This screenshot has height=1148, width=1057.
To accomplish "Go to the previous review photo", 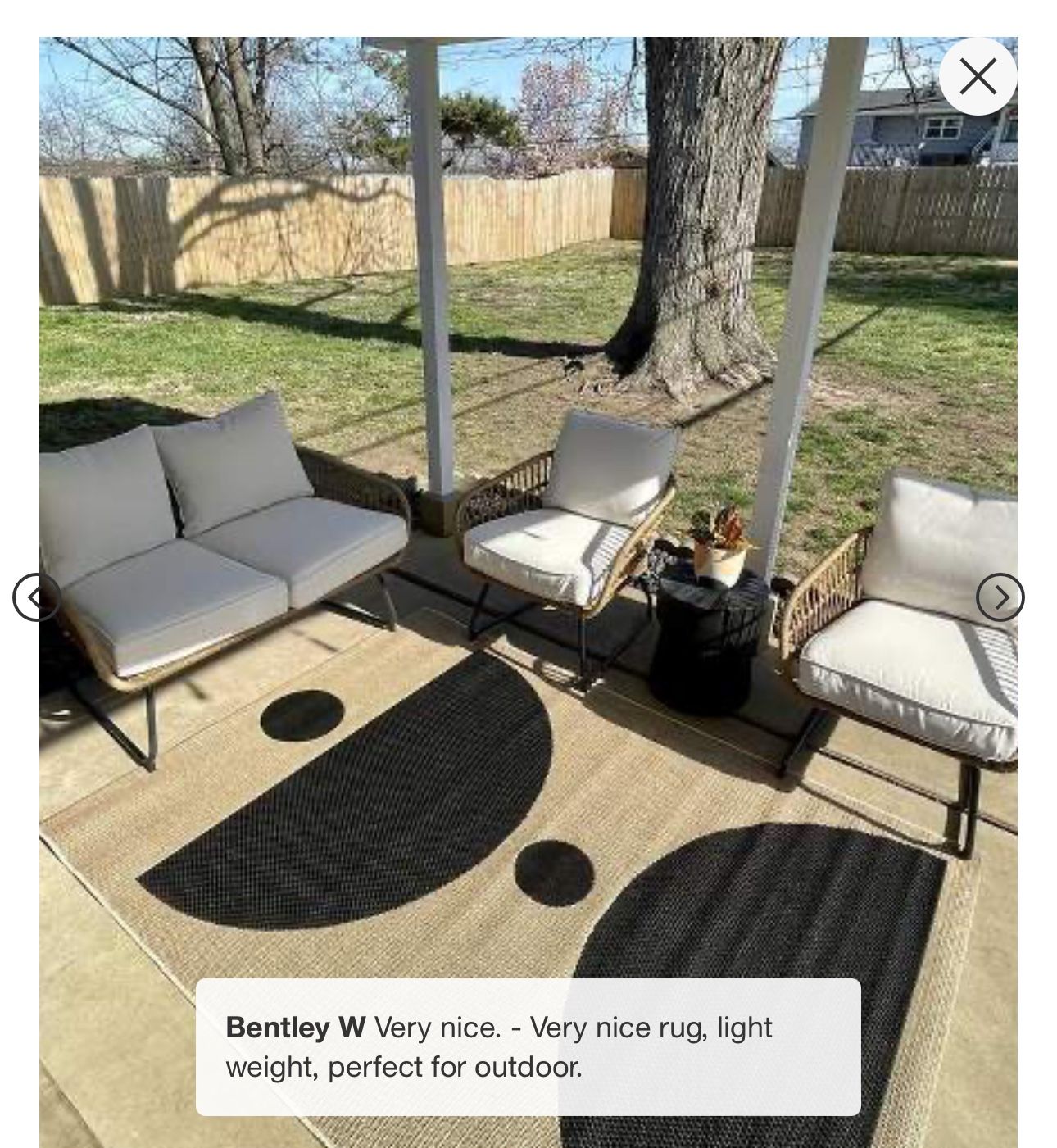I will pos(36,597).
